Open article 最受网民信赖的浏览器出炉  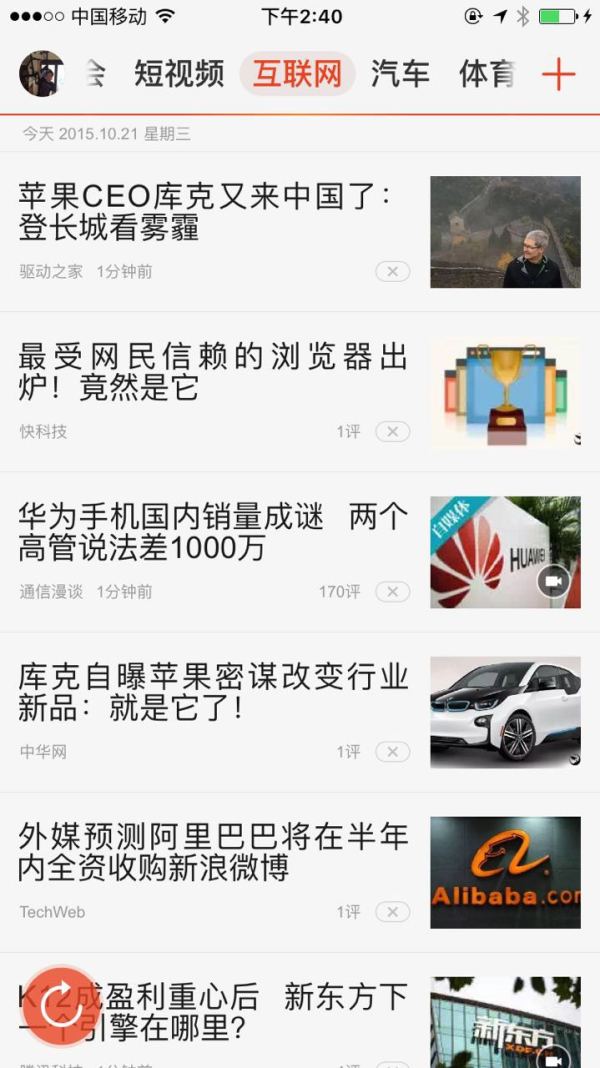212,372
